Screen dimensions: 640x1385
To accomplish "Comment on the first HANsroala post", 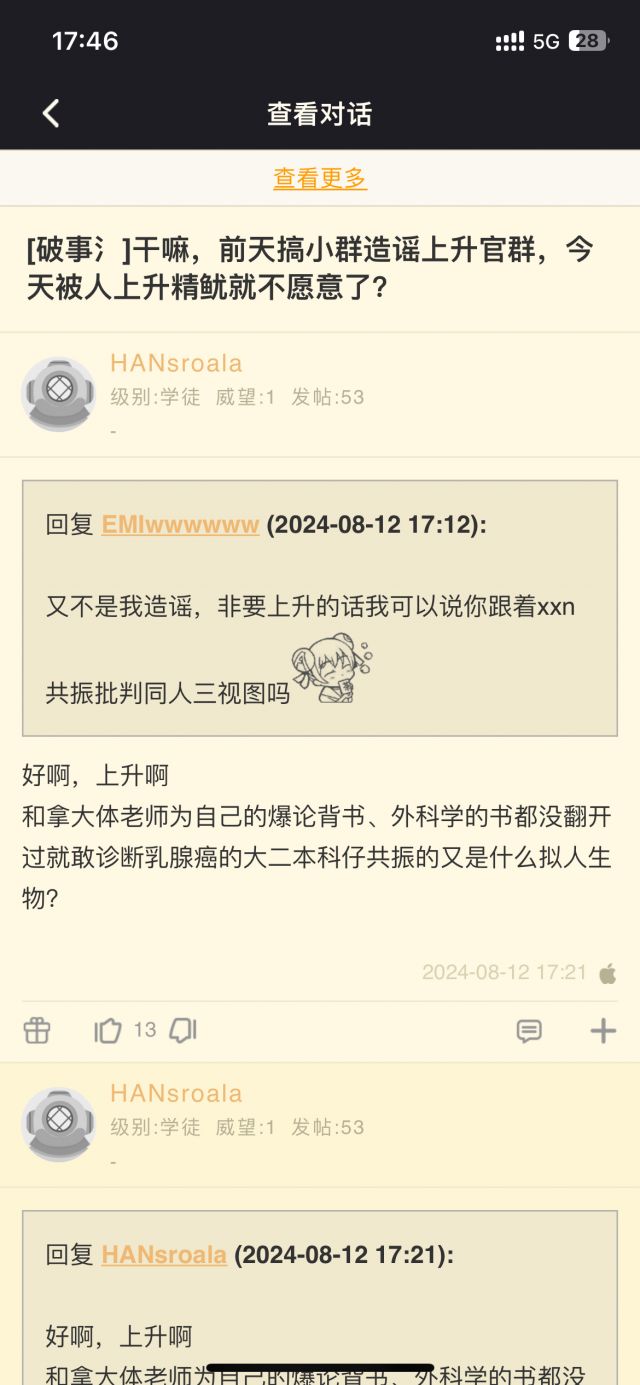I will pyautogui.click(x=529, y=1030).
